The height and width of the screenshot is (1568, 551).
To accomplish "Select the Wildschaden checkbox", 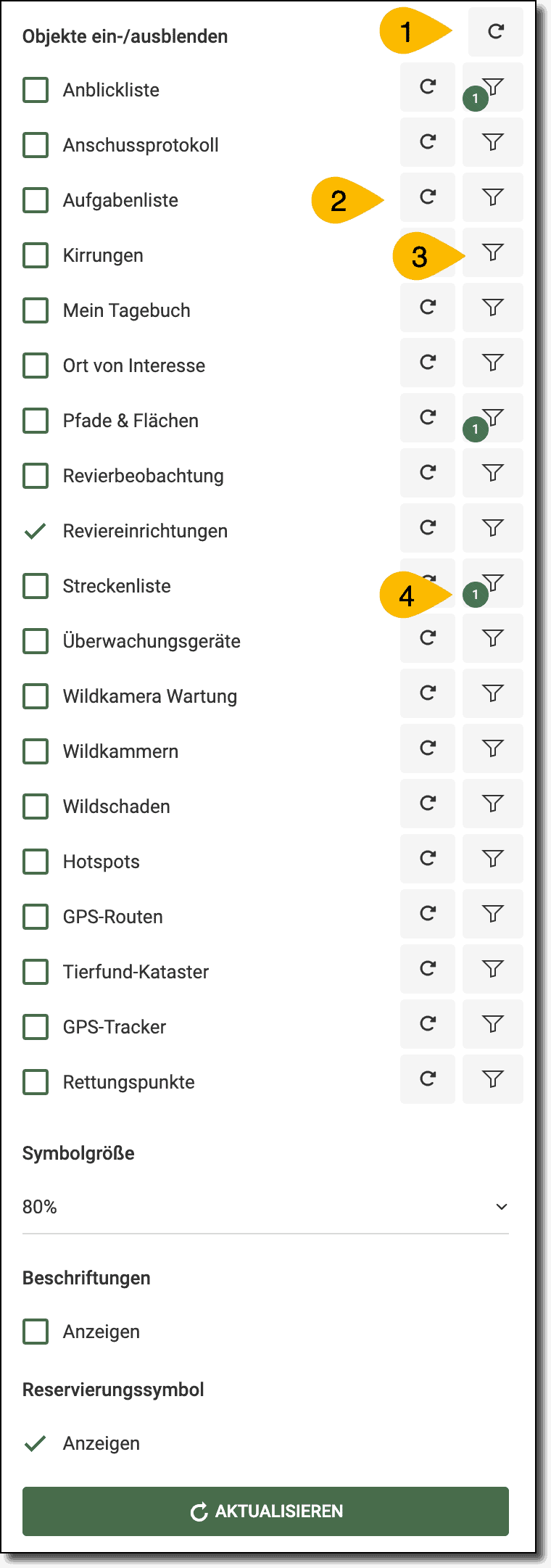I will click(36, 806).
